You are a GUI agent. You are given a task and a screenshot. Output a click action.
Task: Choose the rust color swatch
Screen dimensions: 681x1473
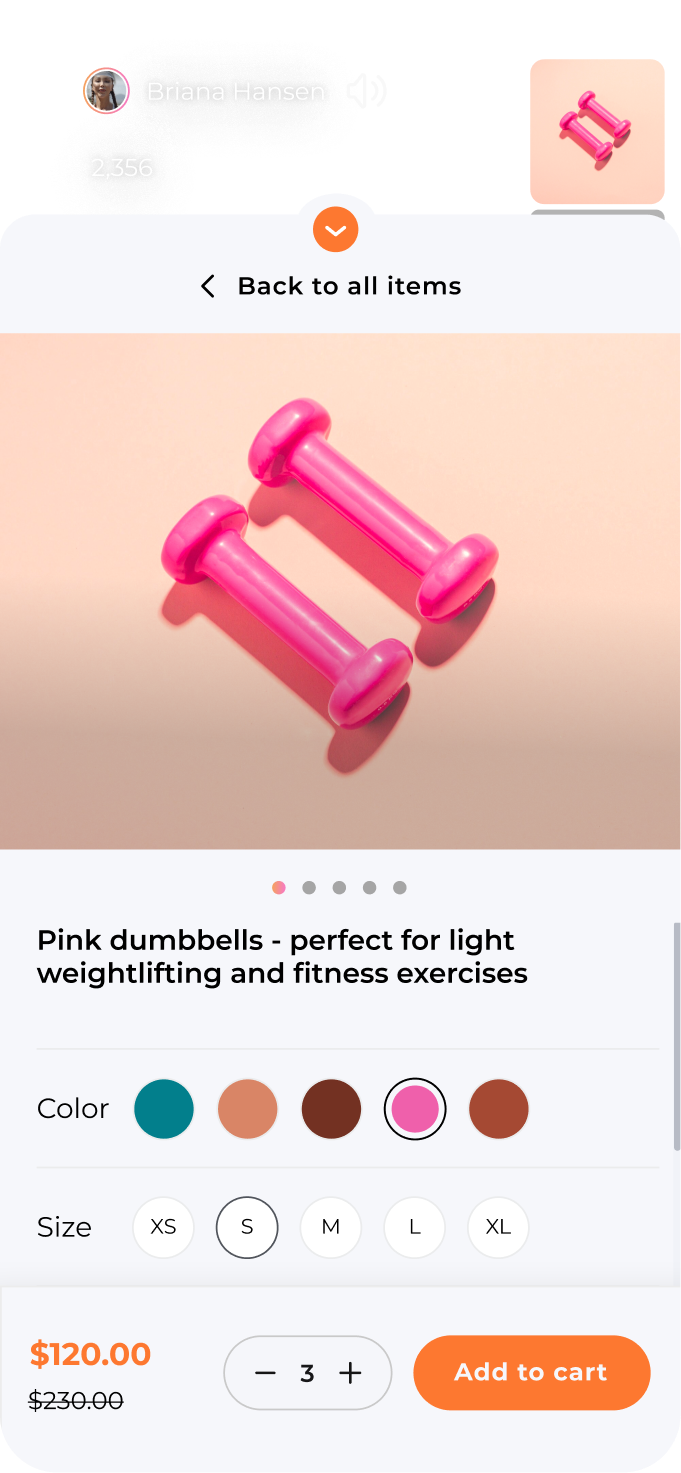point(498,1109)
